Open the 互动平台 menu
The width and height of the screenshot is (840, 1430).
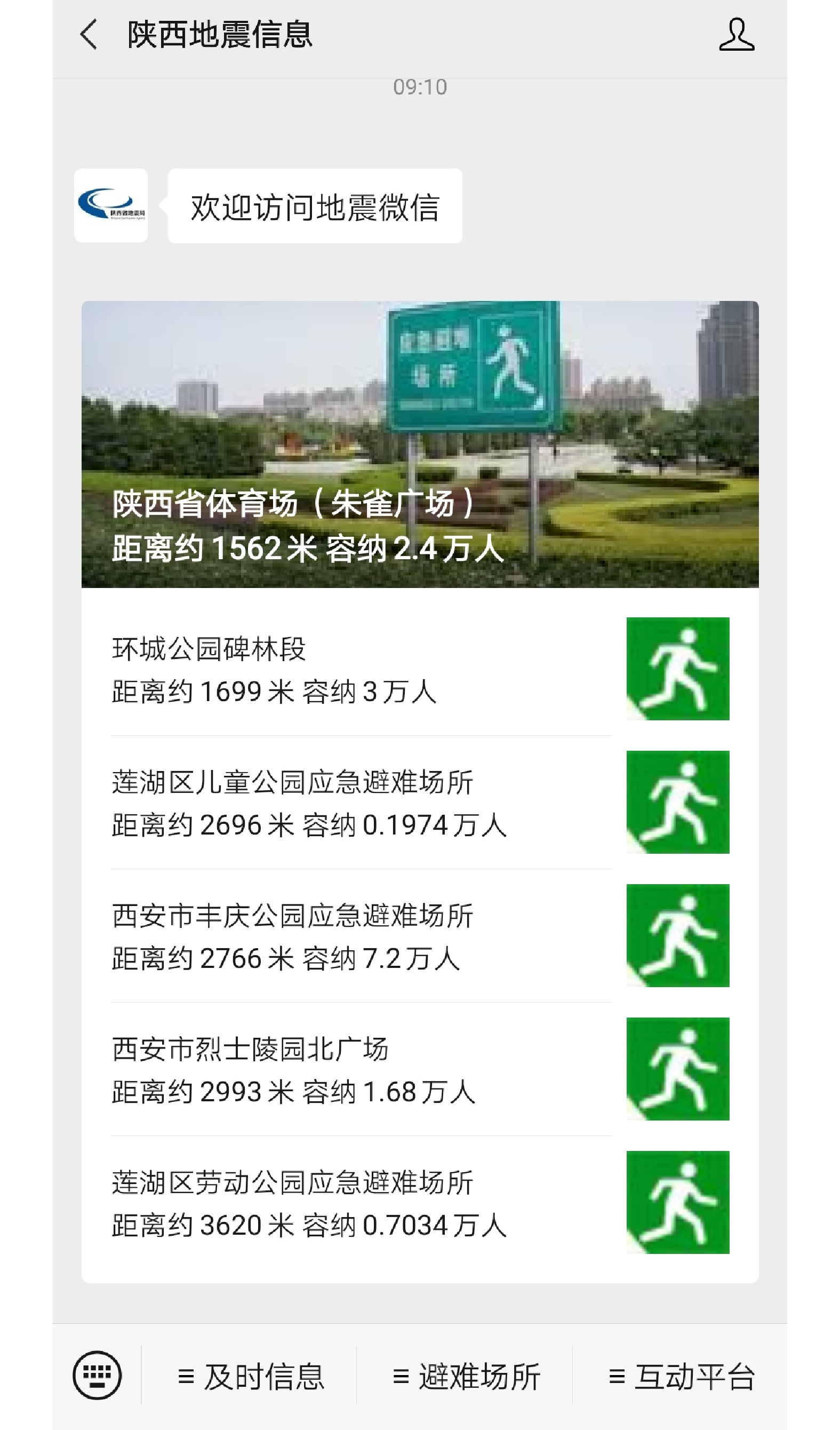click(680, 1376)
